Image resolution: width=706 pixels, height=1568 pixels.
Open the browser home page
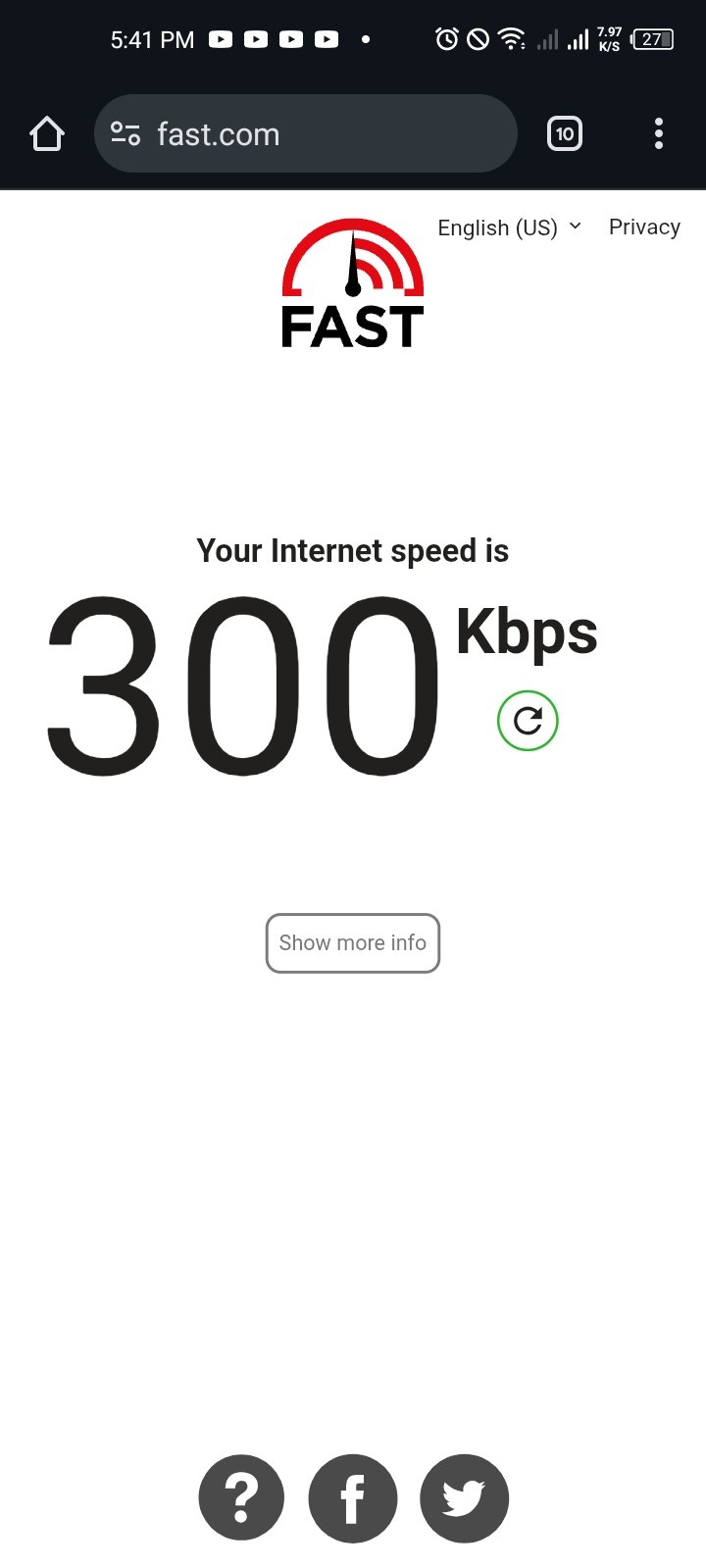coord(46,134)
